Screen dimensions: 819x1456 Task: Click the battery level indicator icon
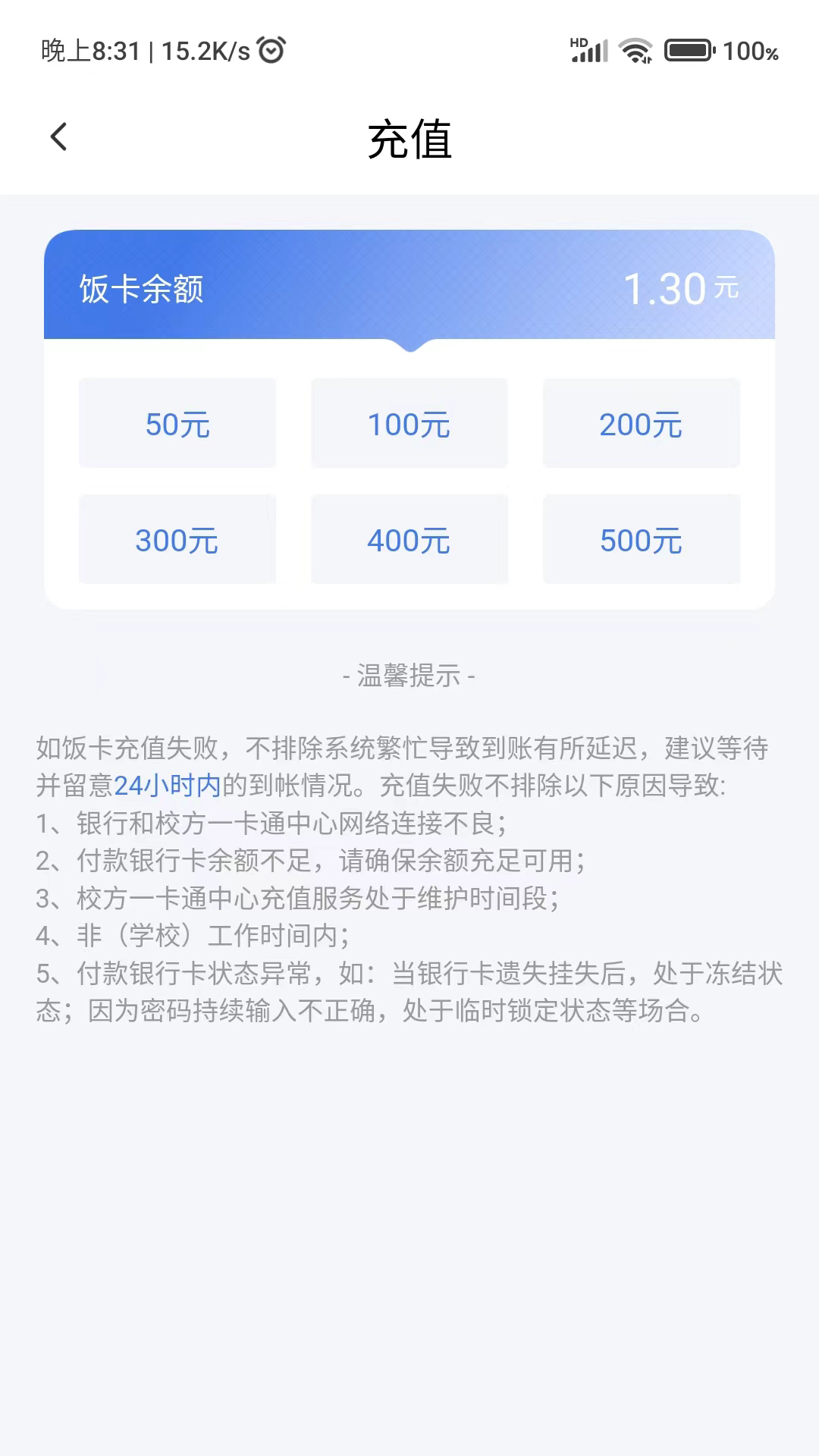(x=689, y=50)
